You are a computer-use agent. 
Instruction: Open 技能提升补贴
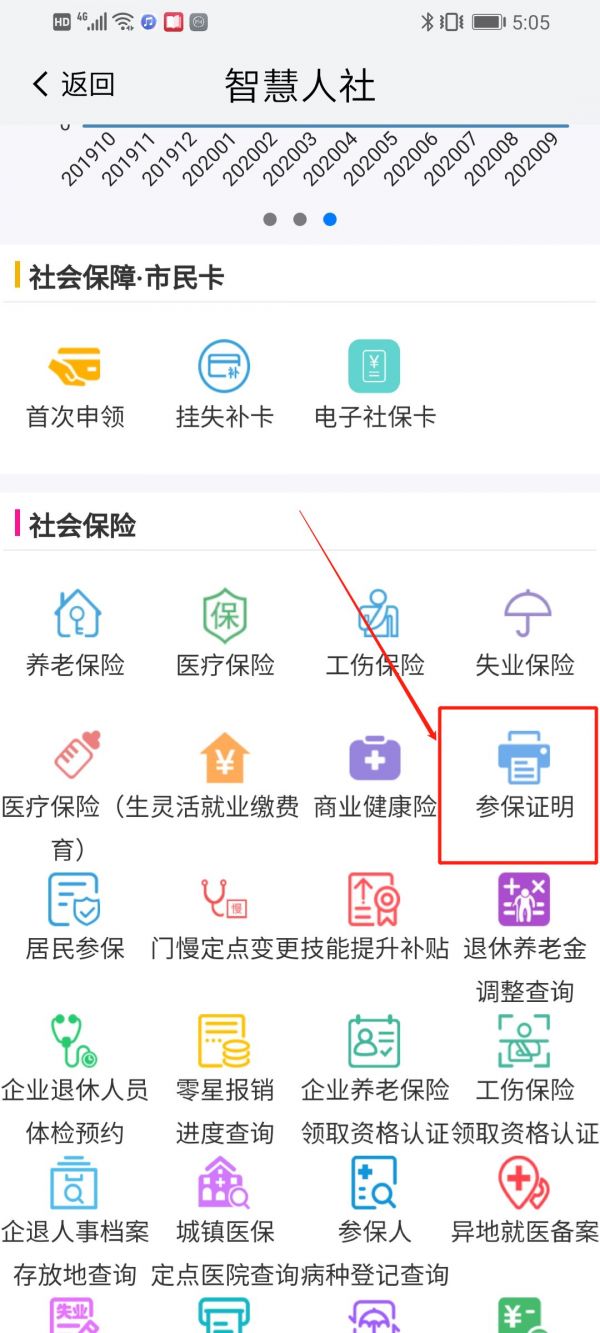(x=374, y=900)
